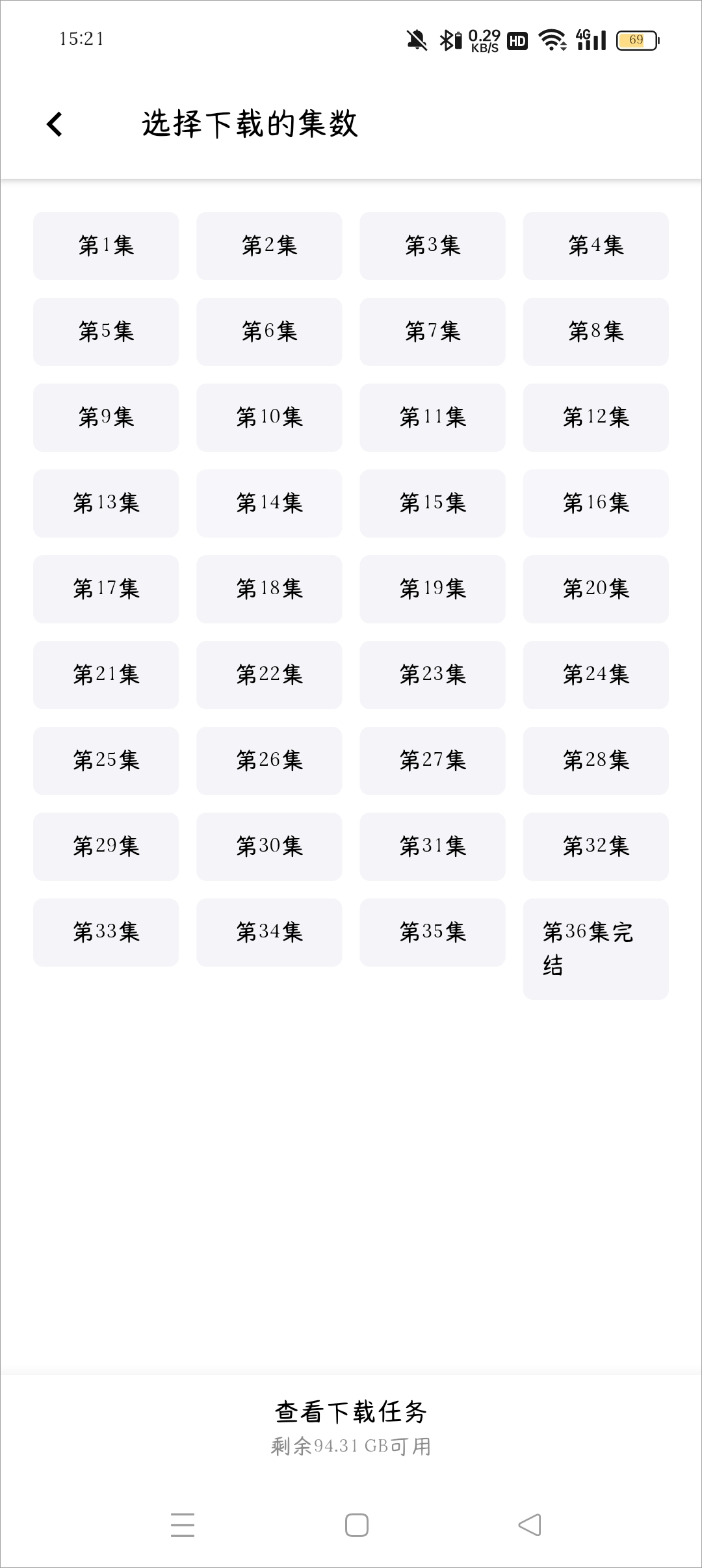Tap the system home button
702x1568 pixels.
point(356,1524)
